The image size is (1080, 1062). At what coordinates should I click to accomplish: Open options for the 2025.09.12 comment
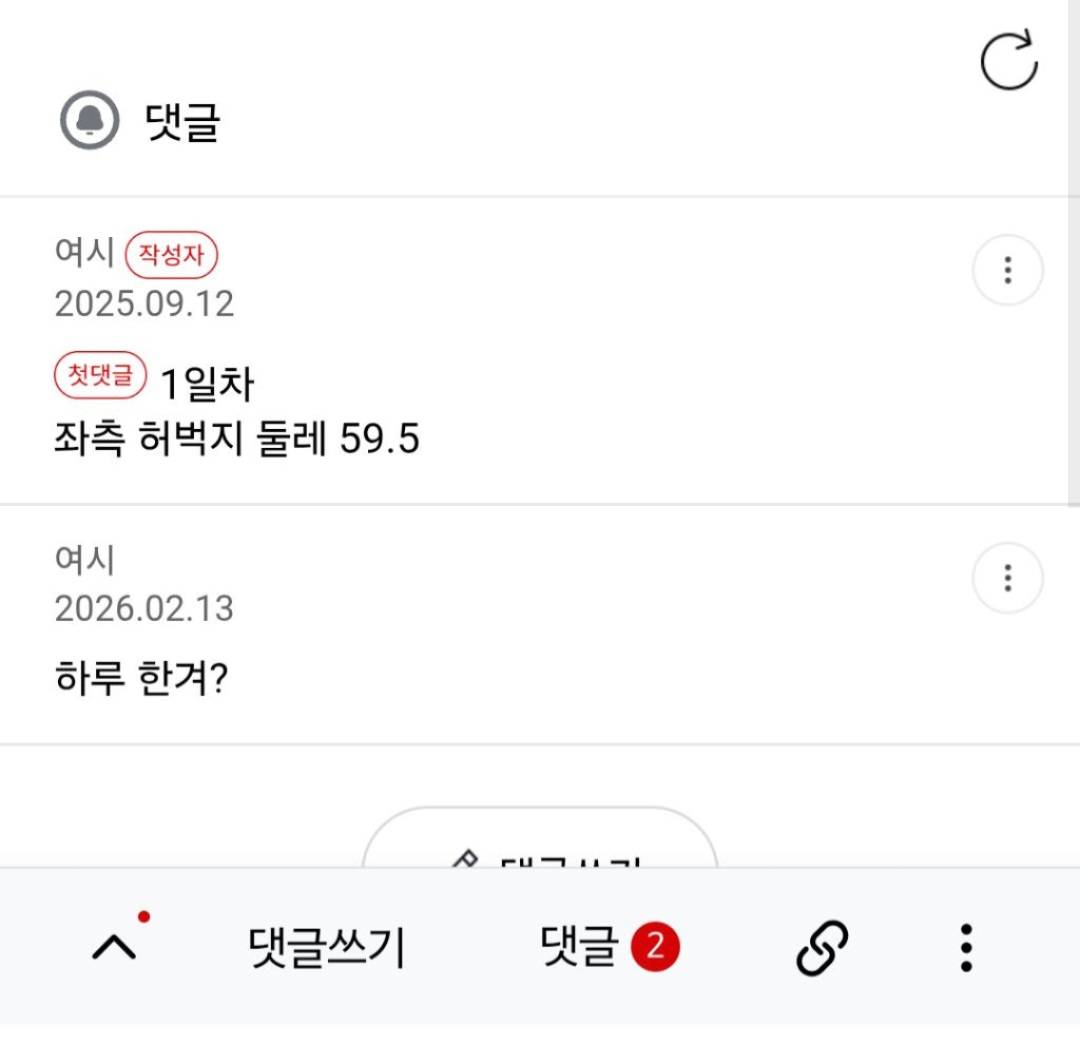pos(1007,270)
